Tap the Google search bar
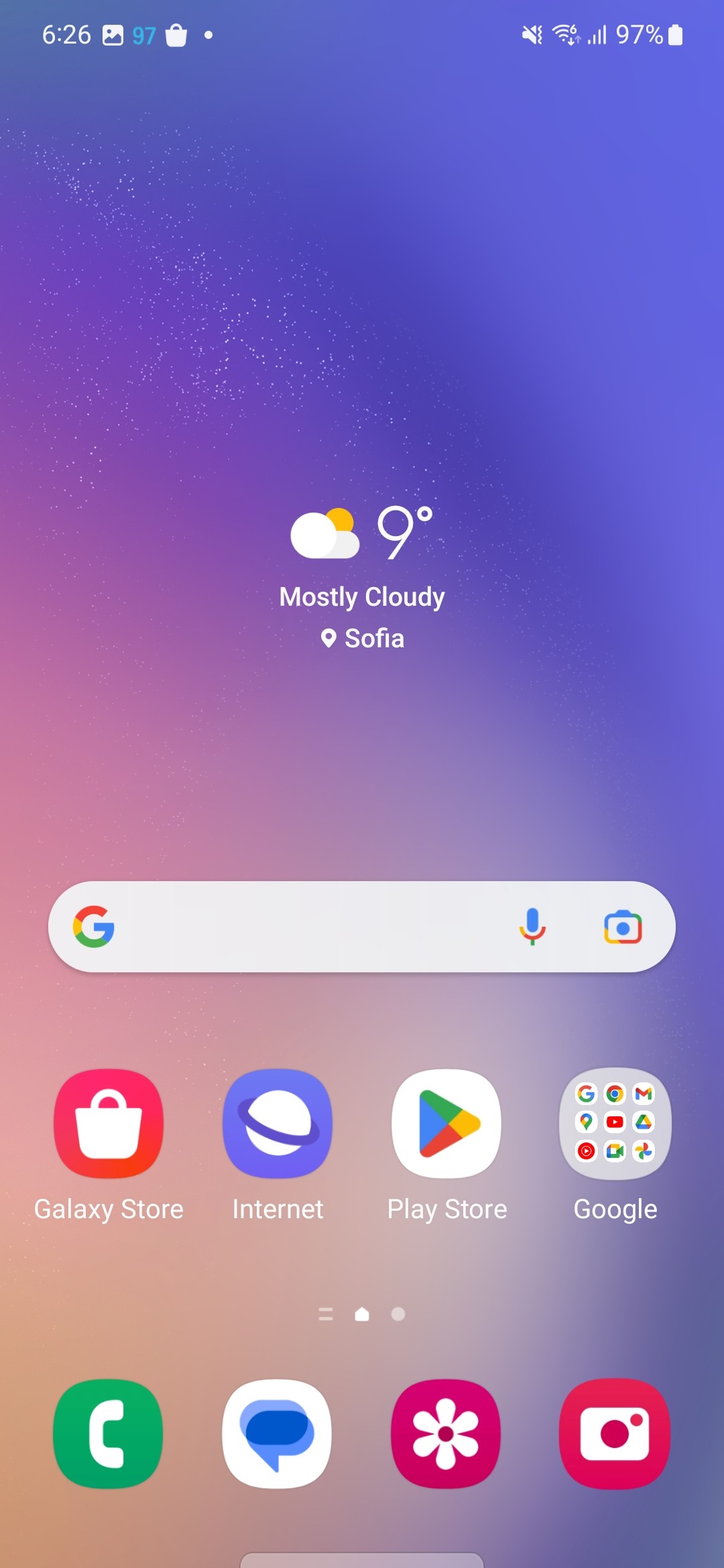The height and width of the screenshot is (1568, 724). pos(302,927)
